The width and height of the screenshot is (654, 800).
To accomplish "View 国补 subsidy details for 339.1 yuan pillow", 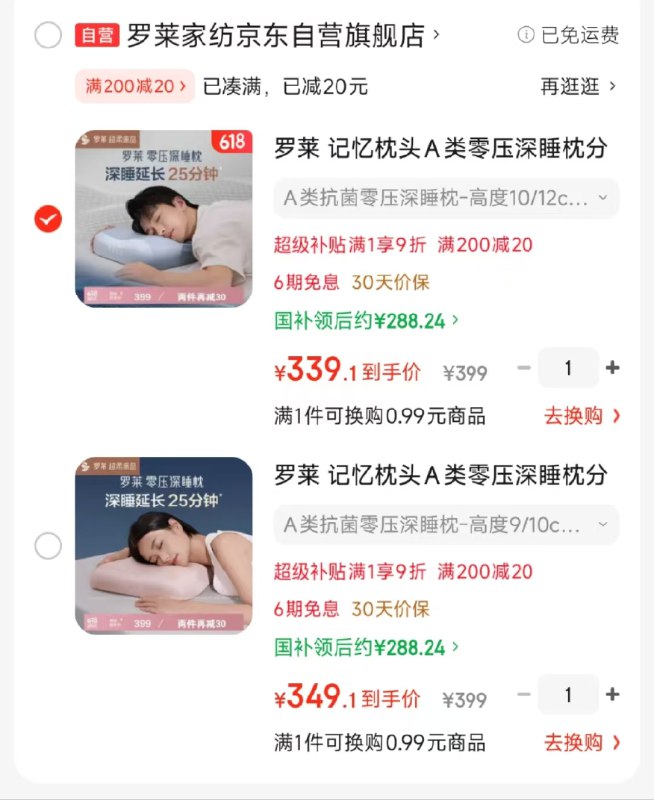I will (x=366, y=321).
